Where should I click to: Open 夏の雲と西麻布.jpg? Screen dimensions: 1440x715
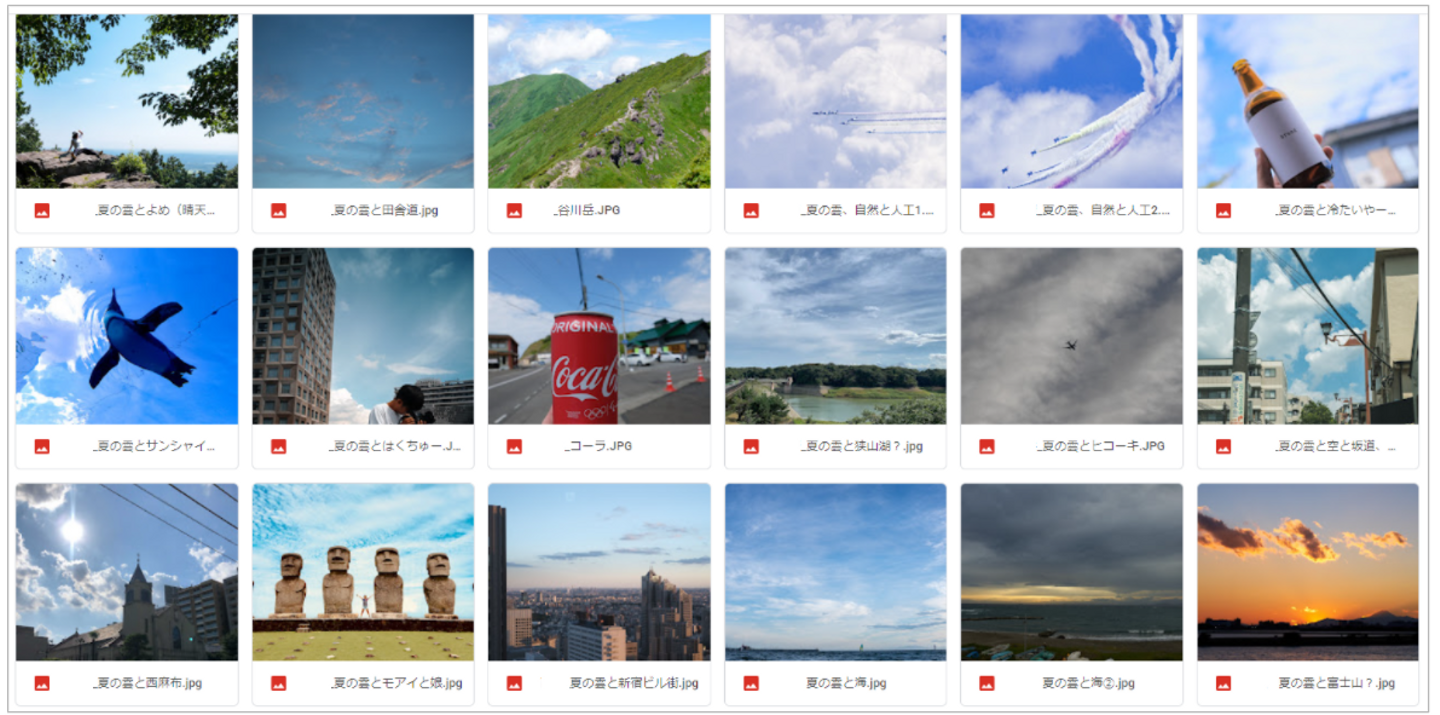tap(127, 573)
